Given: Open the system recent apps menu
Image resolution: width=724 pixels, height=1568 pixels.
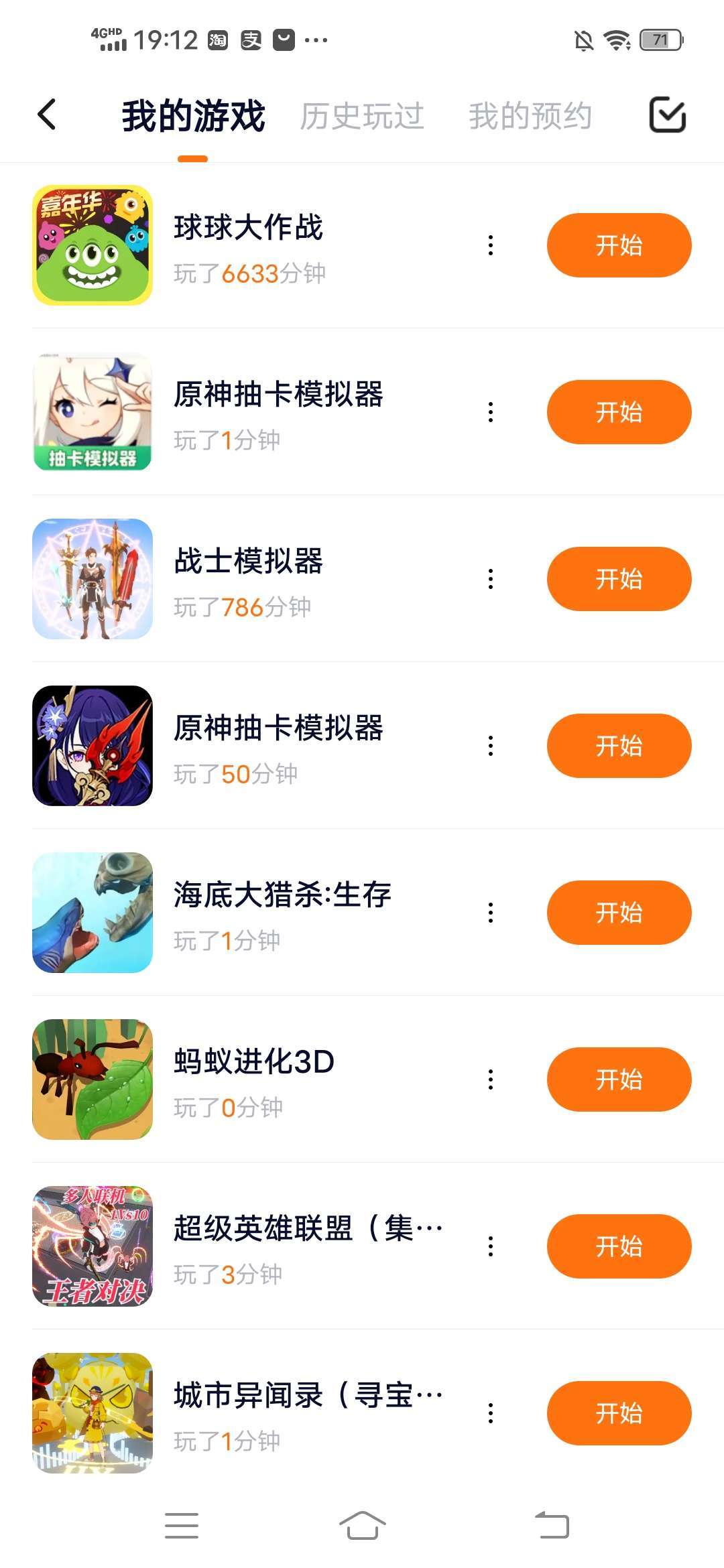Looking at the screenshot, I should pyautogui.click(x=181, y=1526).
